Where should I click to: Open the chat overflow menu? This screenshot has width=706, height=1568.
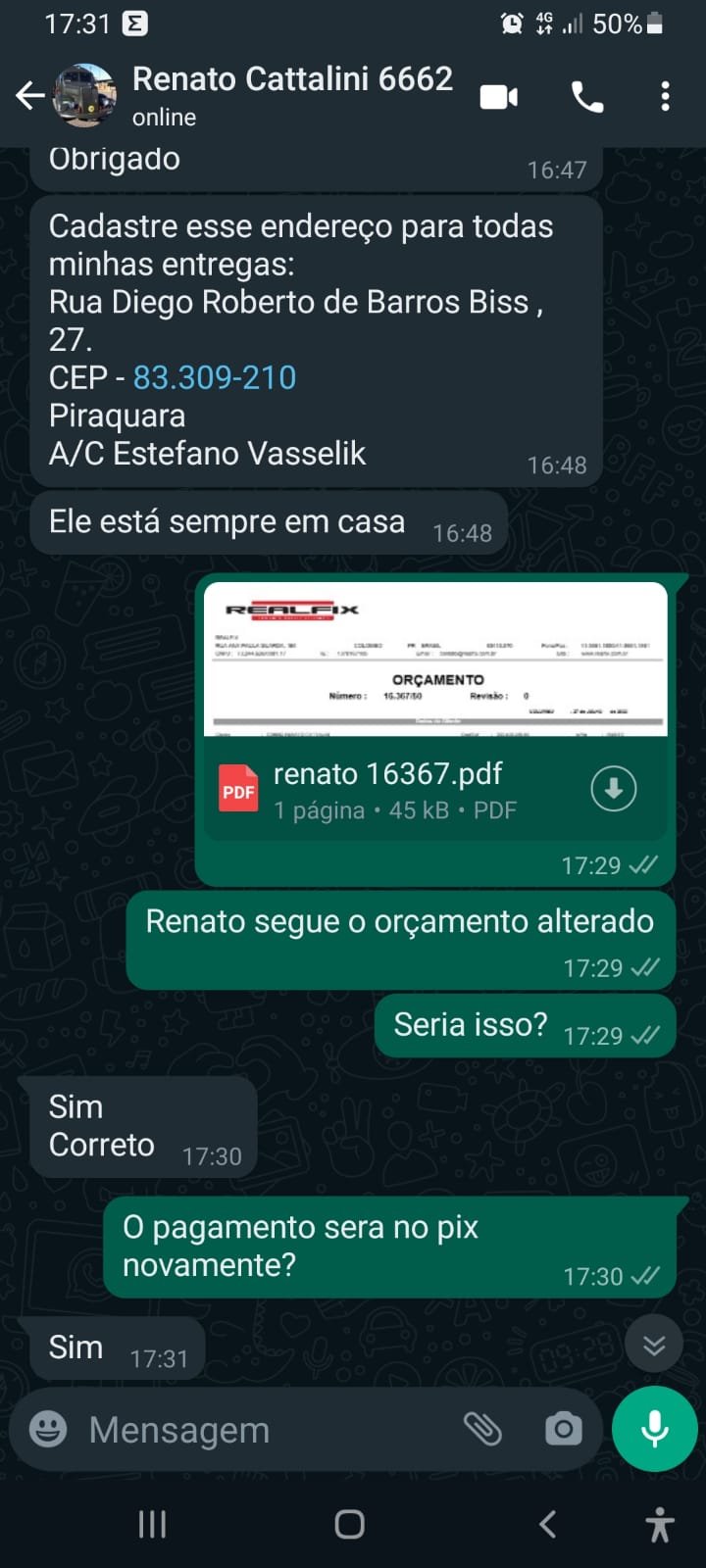pyautogui.click(x=665, y=97)
